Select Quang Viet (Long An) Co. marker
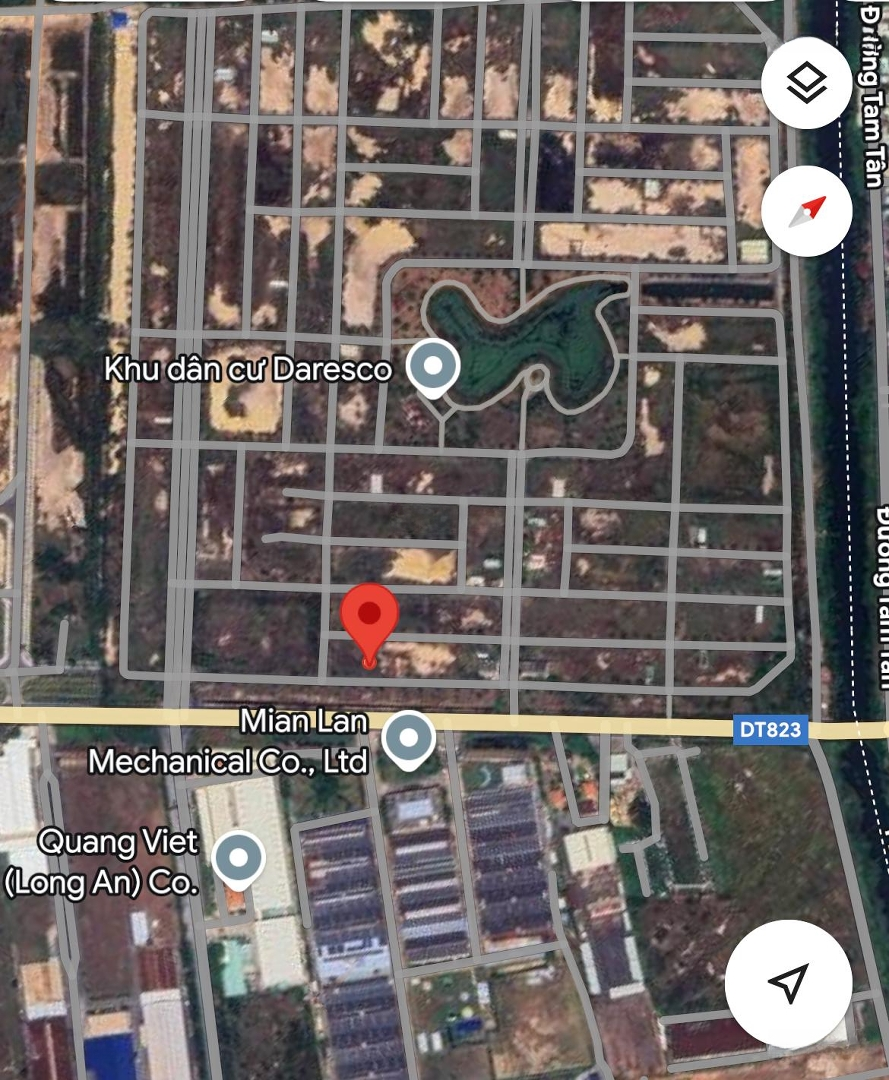The height and width of the screenshot is (1080, 889). point(238,859)
